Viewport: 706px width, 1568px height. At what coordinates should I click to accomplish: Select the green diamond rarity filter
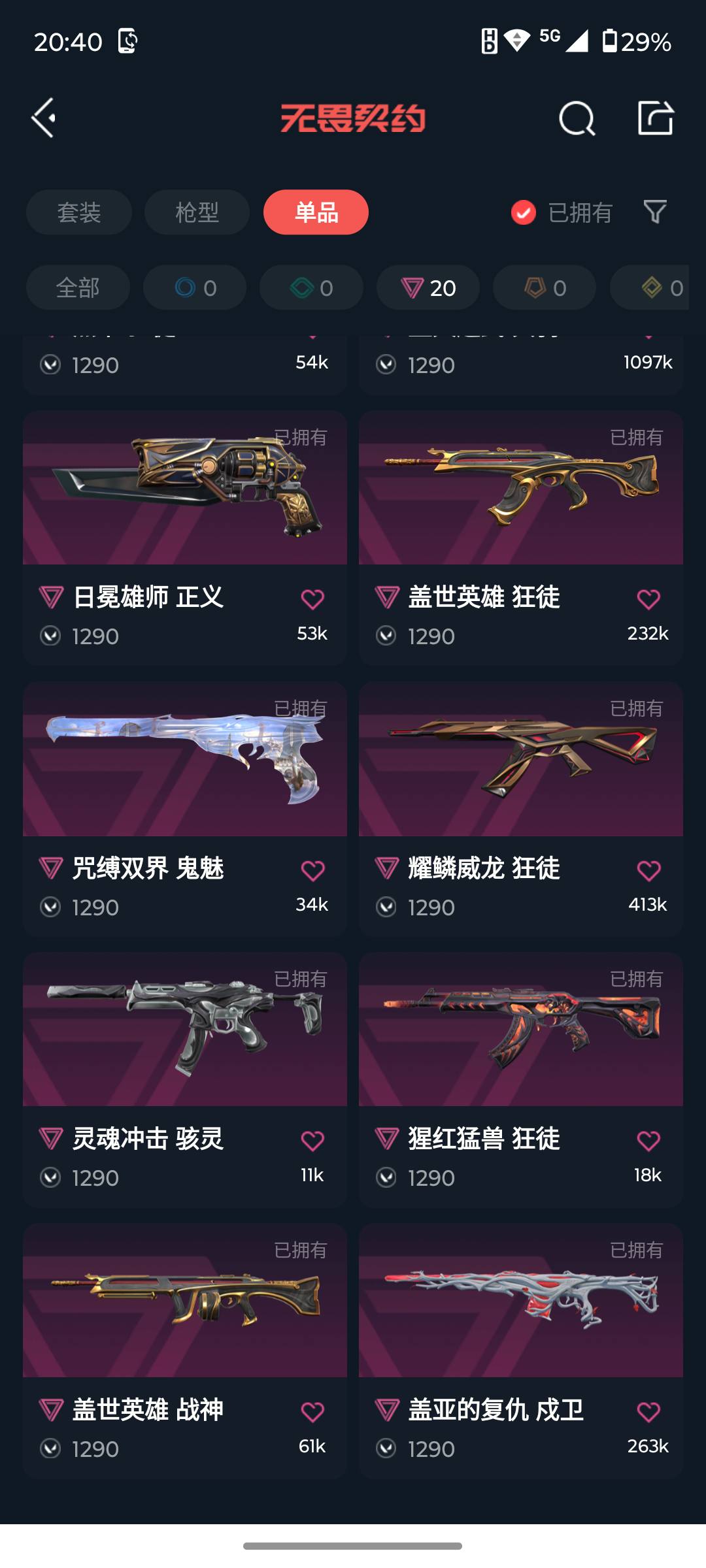click(311, 287)
